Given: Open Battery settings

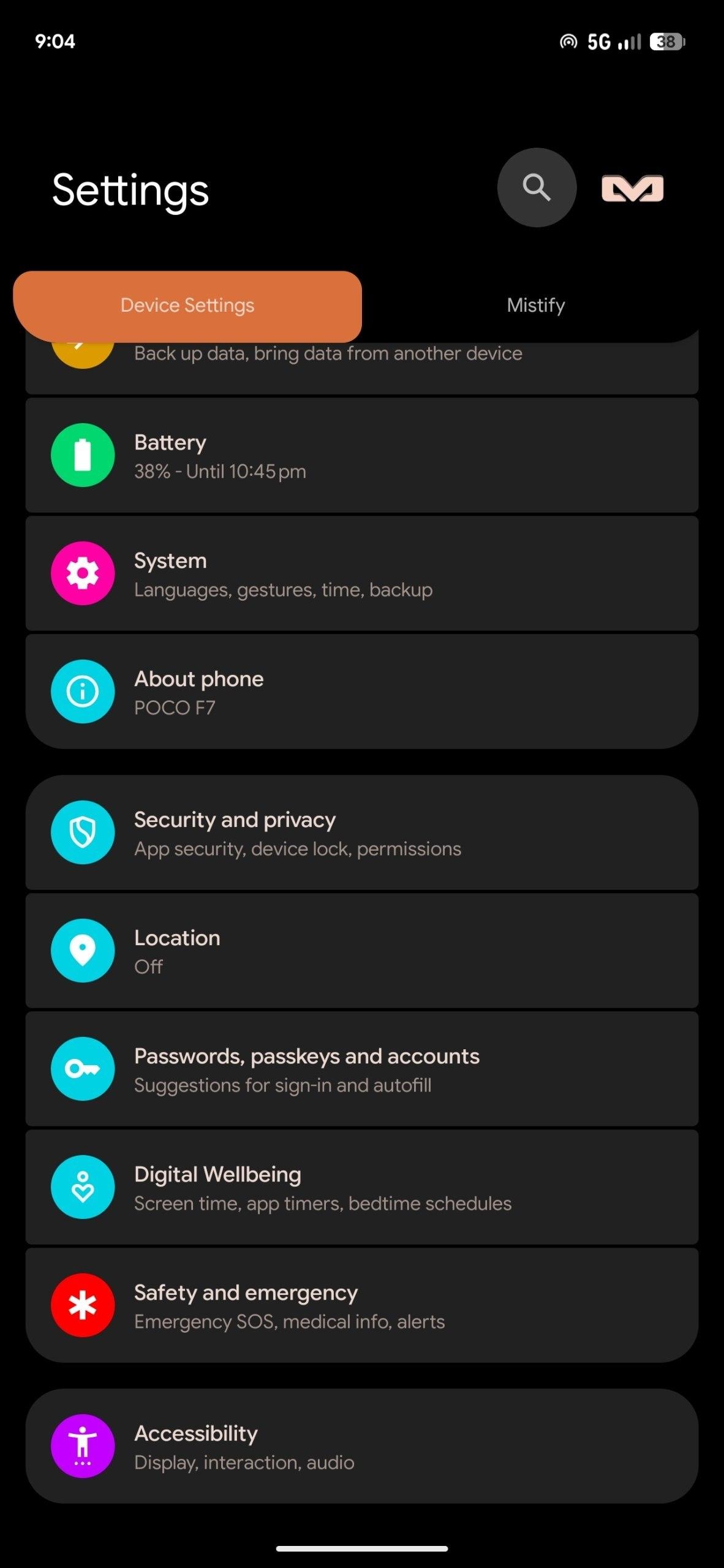Looking at the screenshot, I should click(x=361, y=456).
